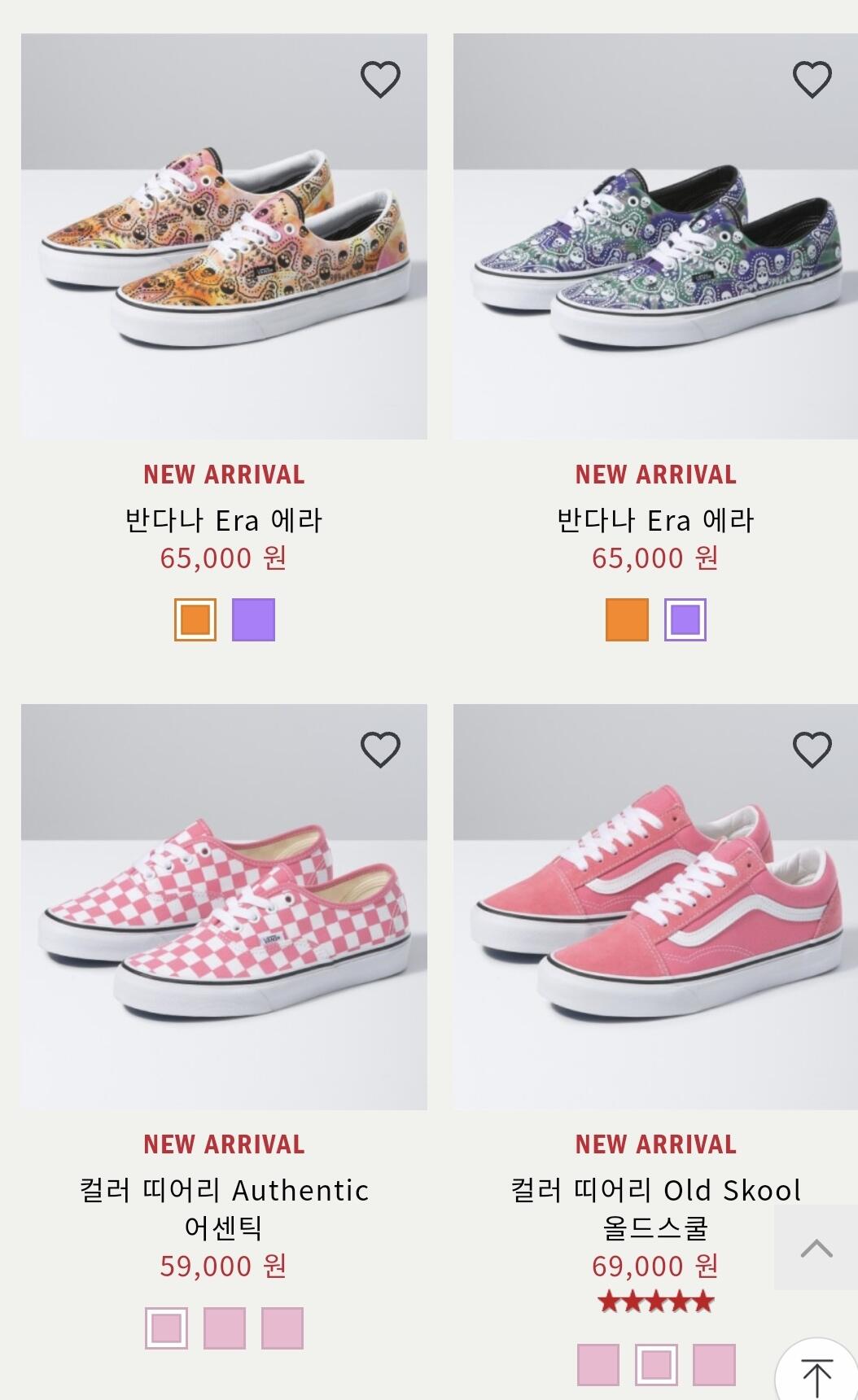Open the pink checkerboard Authentic product
858x1400 pixels.
(x=224, y=906)
